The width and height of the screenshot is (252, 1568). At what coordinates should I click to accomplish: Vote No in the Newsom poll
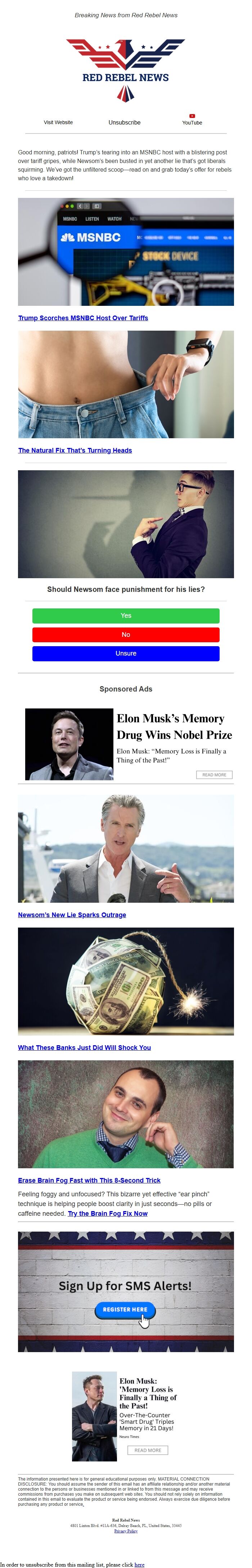125,634
